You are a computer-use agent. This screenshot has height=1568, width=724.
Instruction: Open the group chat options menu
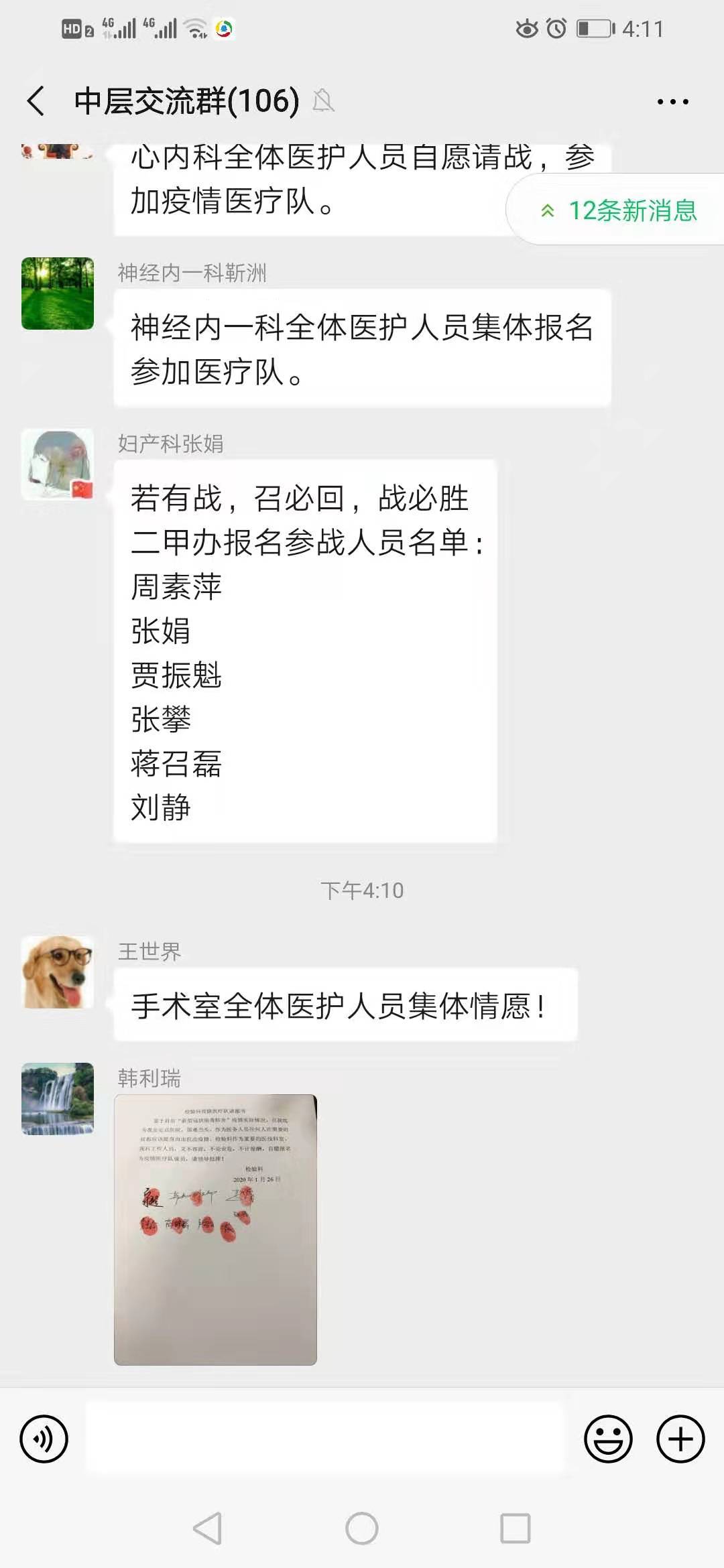(x=672, y=102)
